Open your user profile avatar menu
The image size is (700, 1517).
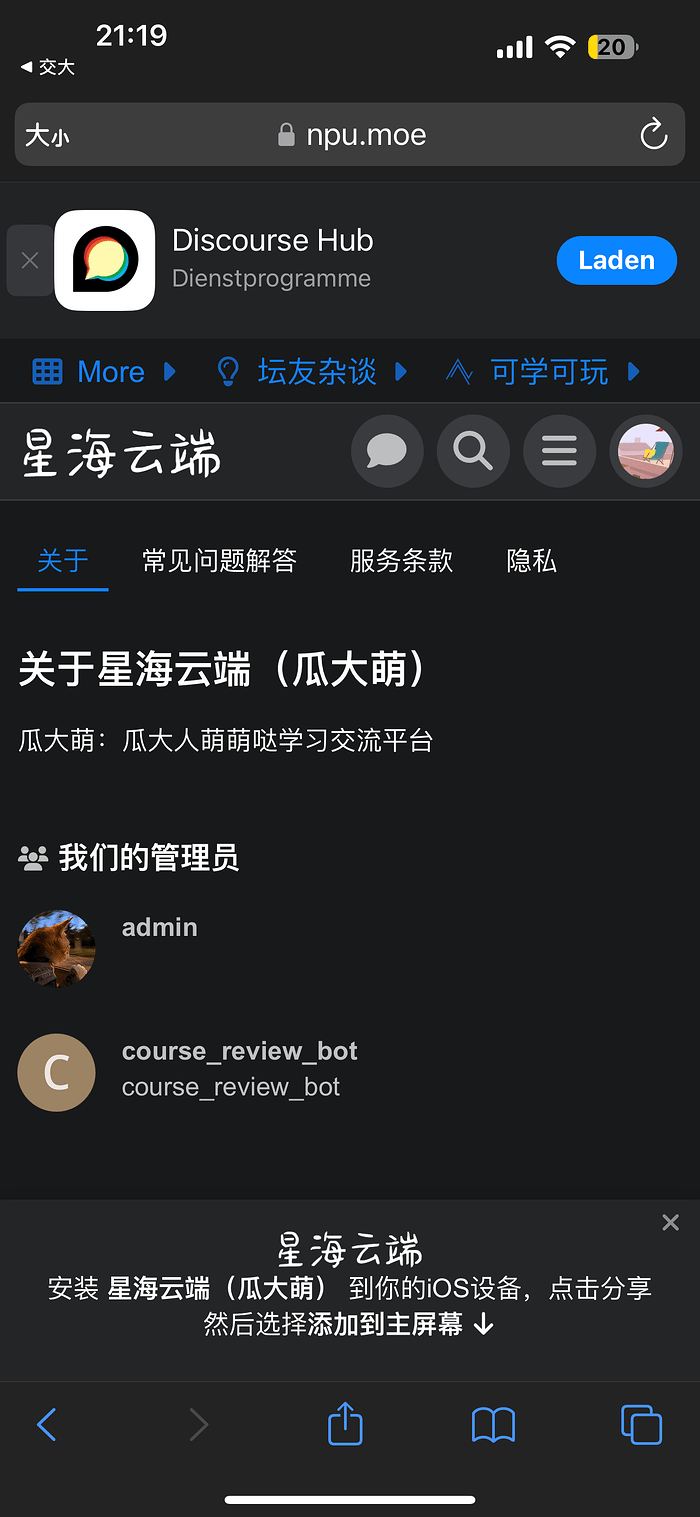pyautogui.click(x=645, y=452)
